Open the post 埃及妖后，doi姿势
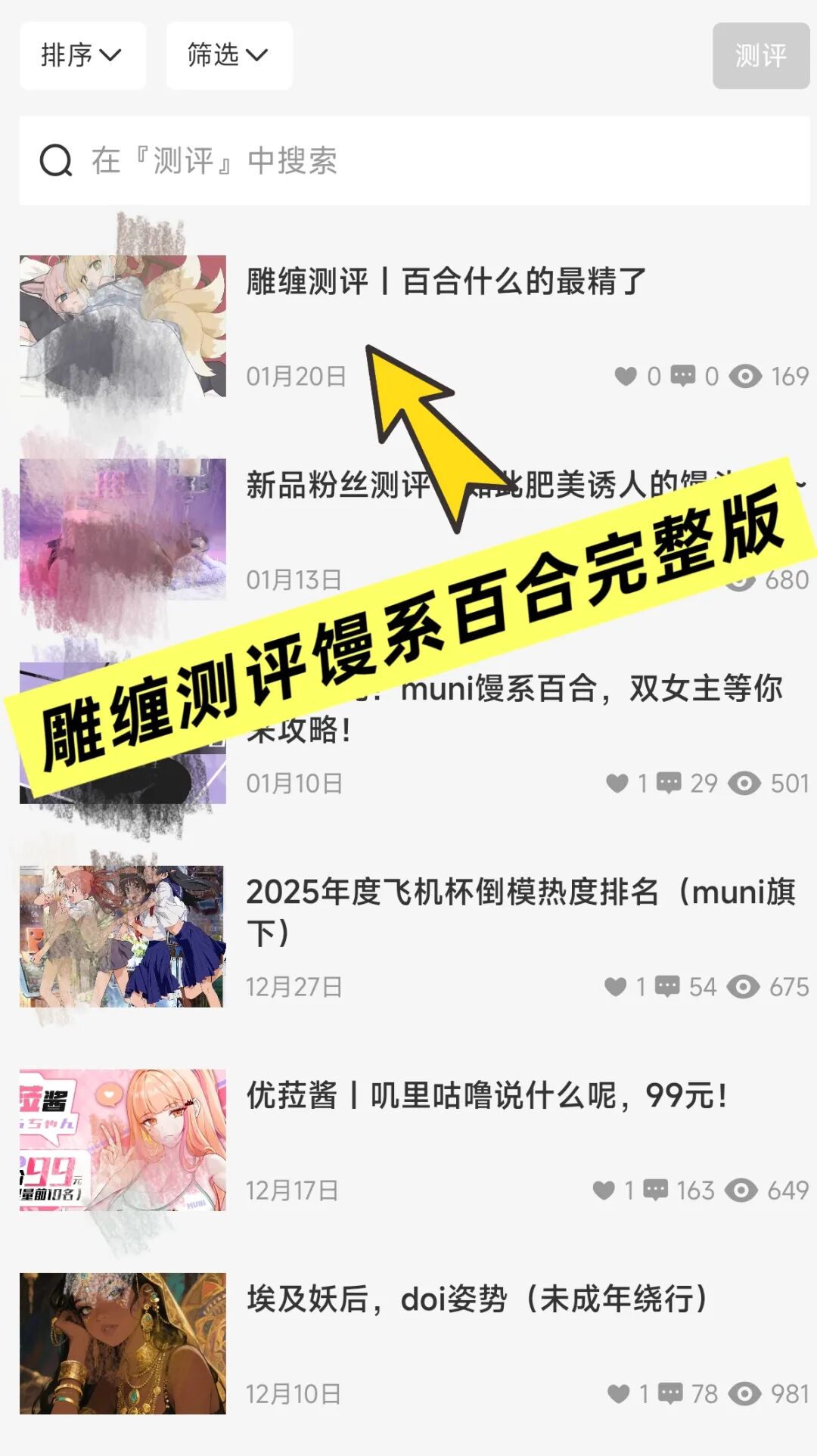This screenshot has width=817, height=1456. 477,1299
